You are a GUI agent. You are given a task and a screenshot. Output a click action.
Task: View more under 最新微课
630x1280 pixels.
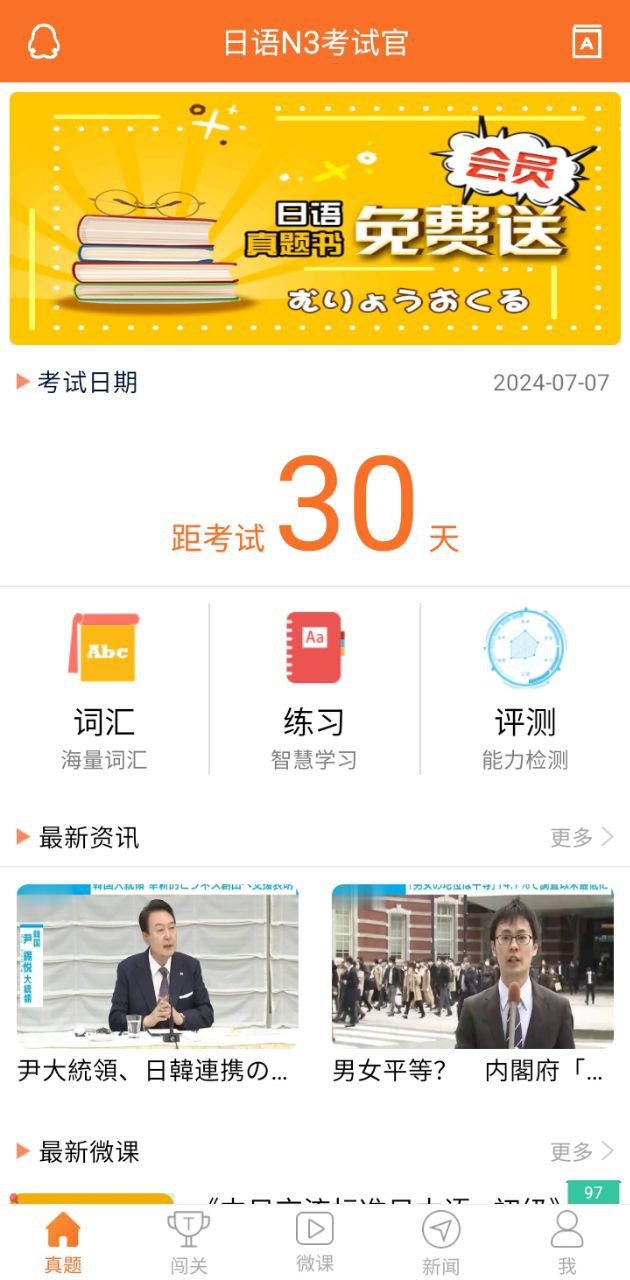[582, 1151]
